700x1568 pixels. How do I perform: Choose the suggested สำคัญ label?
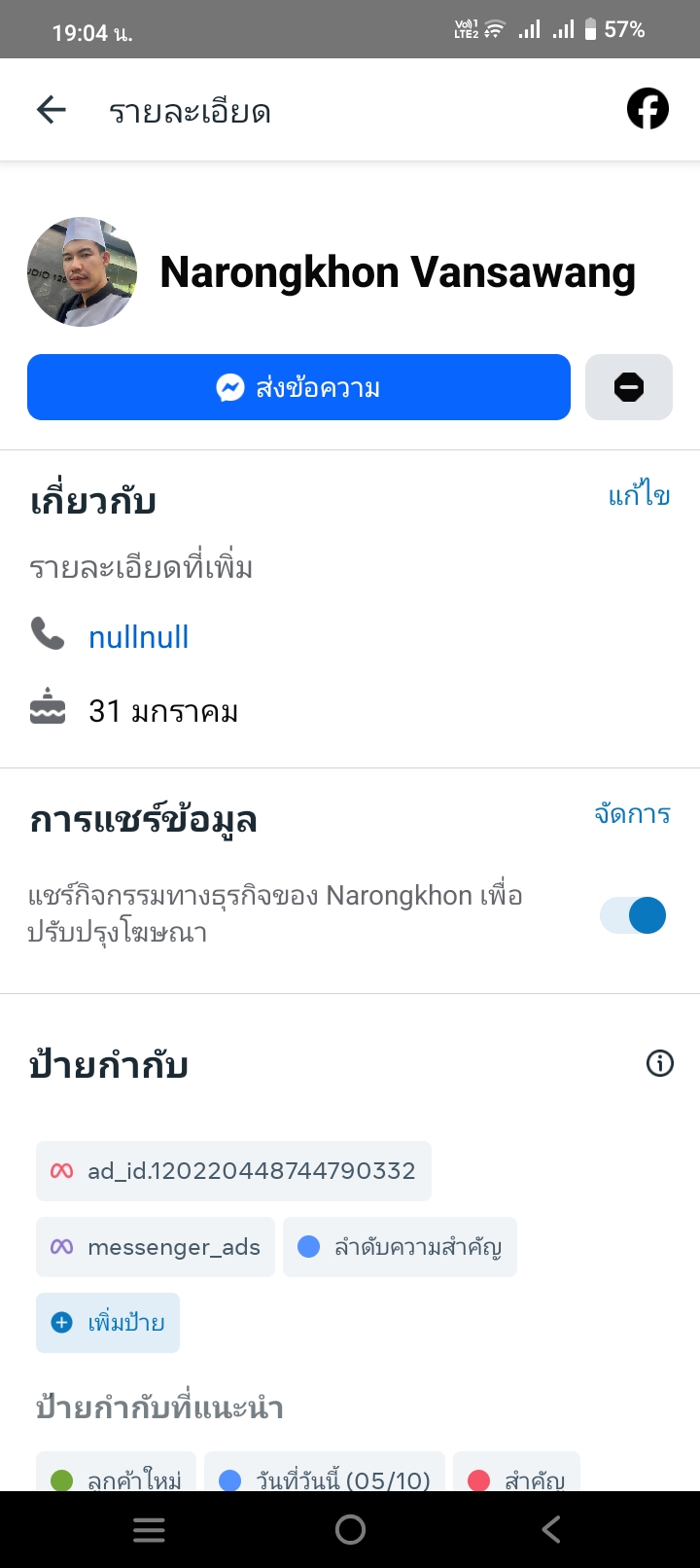click(517, 1479)
